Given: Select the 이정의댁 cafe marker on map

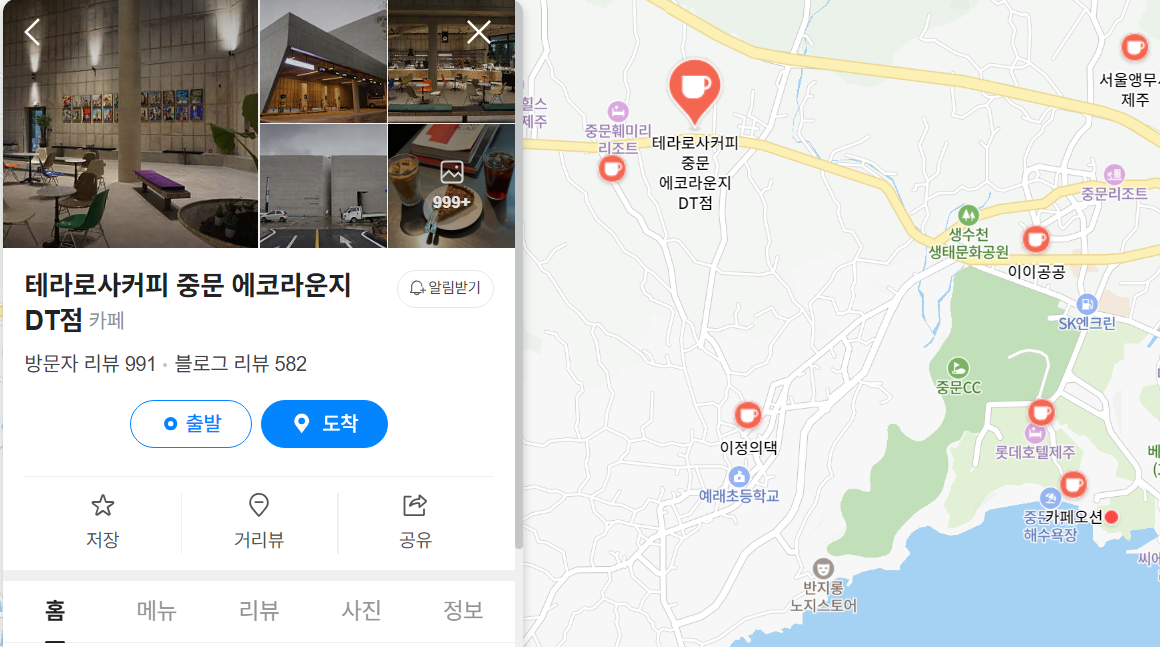Looking at the screenshot, I should pos(748,414).
